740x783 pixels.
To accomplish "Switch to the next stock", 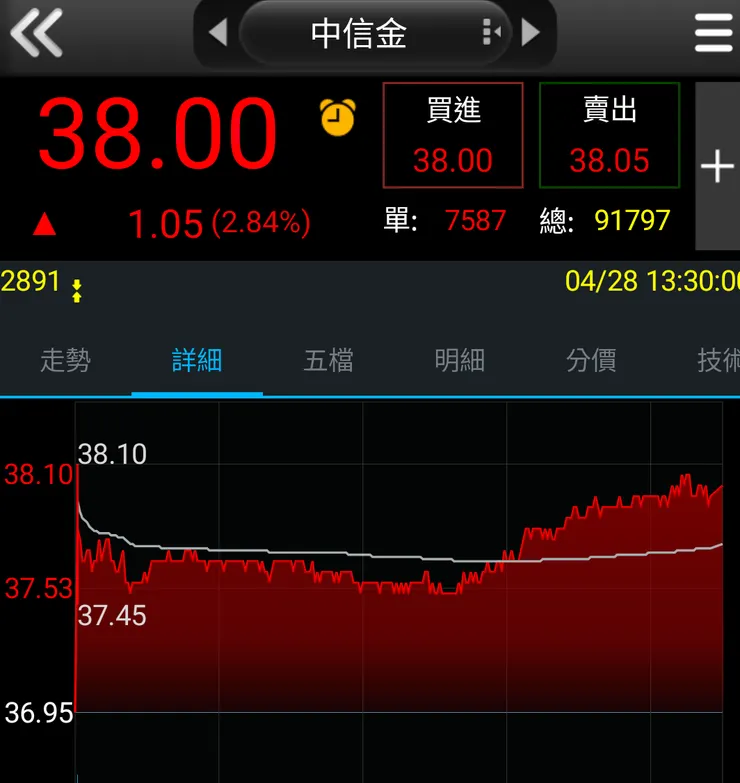I will point(531,33).
